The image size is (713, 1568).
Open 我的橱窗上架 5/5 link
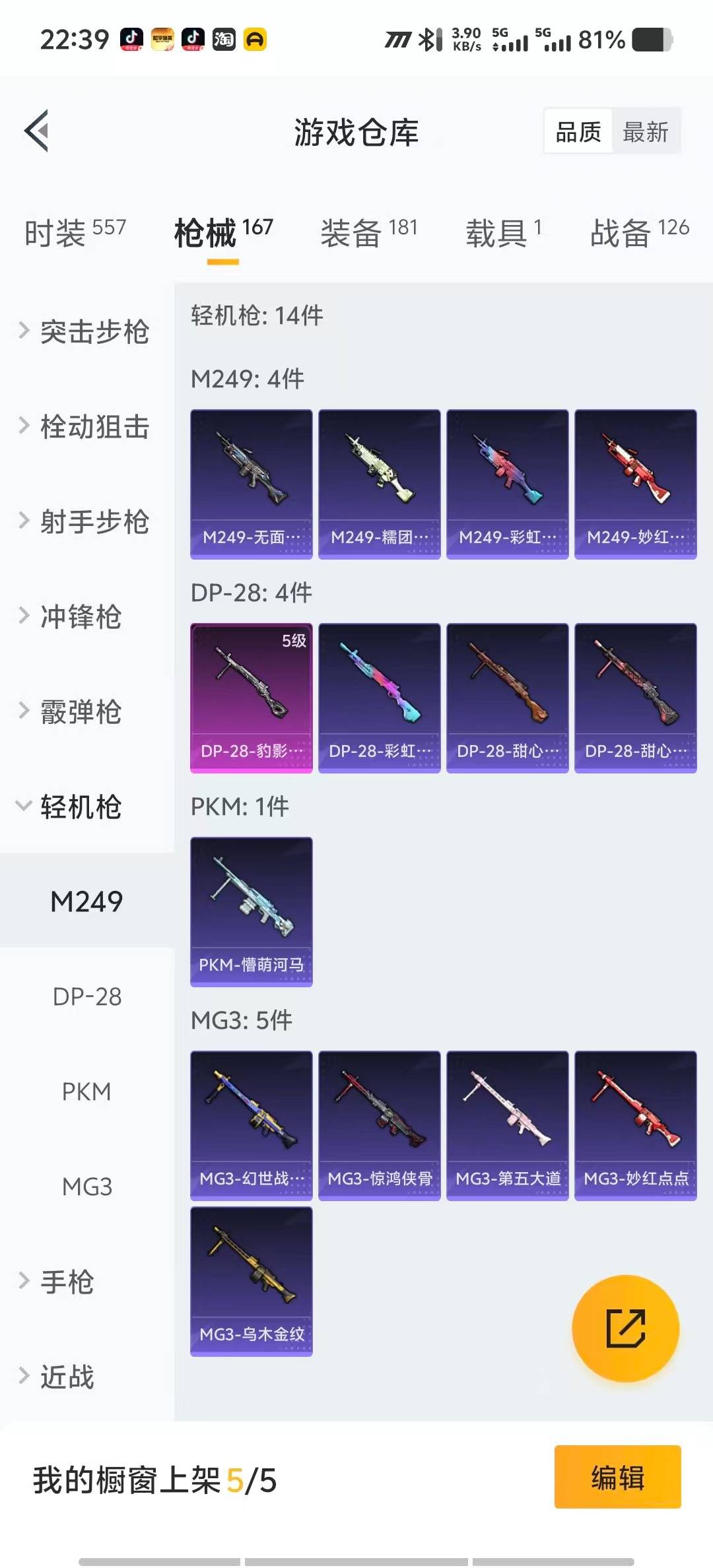(155, 1480)
